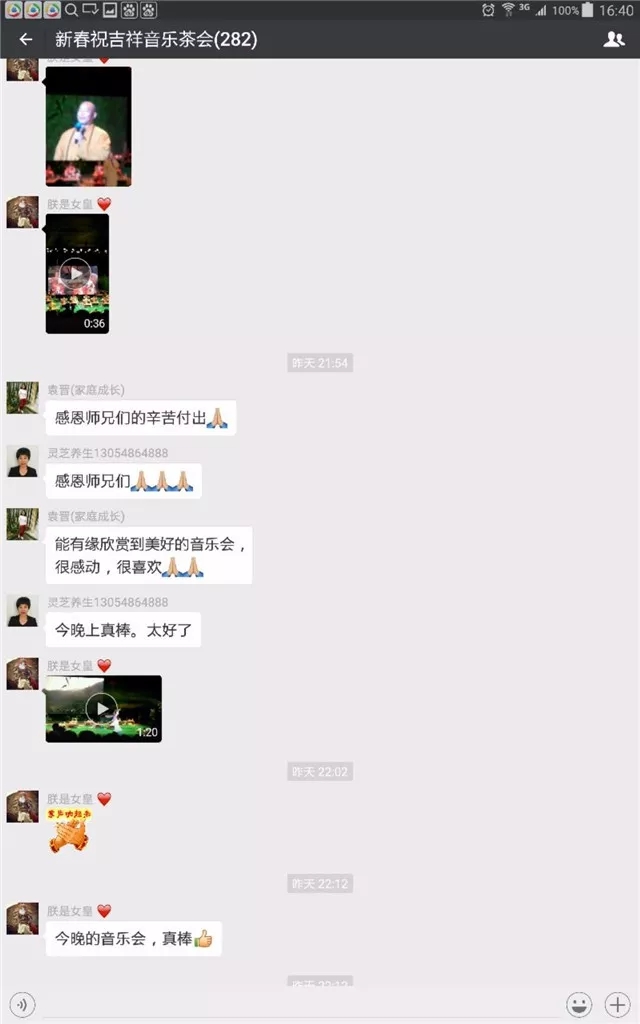Open the photo of the monk speaking
This screenshot has height=1024, width=640.
(x=88, y=127)
